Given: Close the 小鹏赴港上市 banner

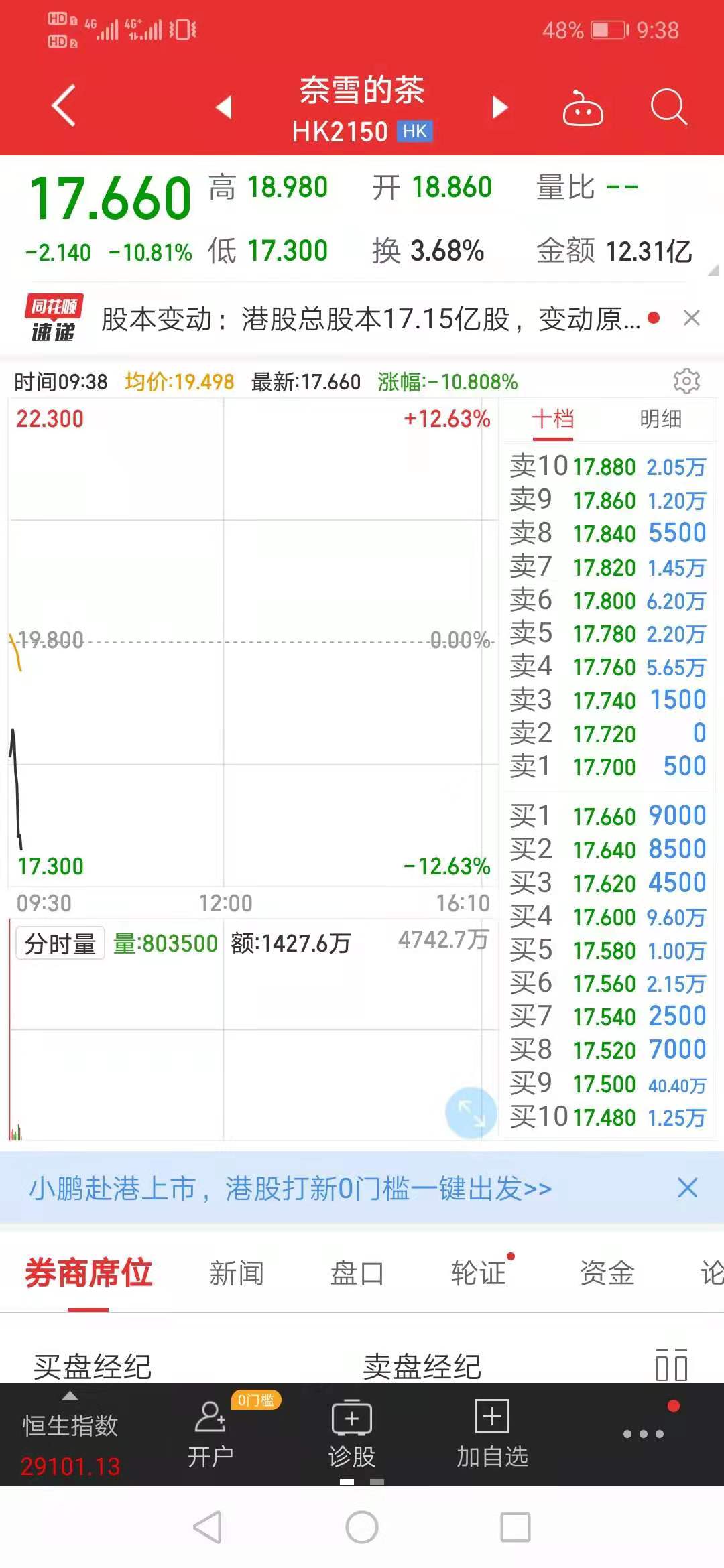Looking at the screenshot, I should tap(687, 1188).
